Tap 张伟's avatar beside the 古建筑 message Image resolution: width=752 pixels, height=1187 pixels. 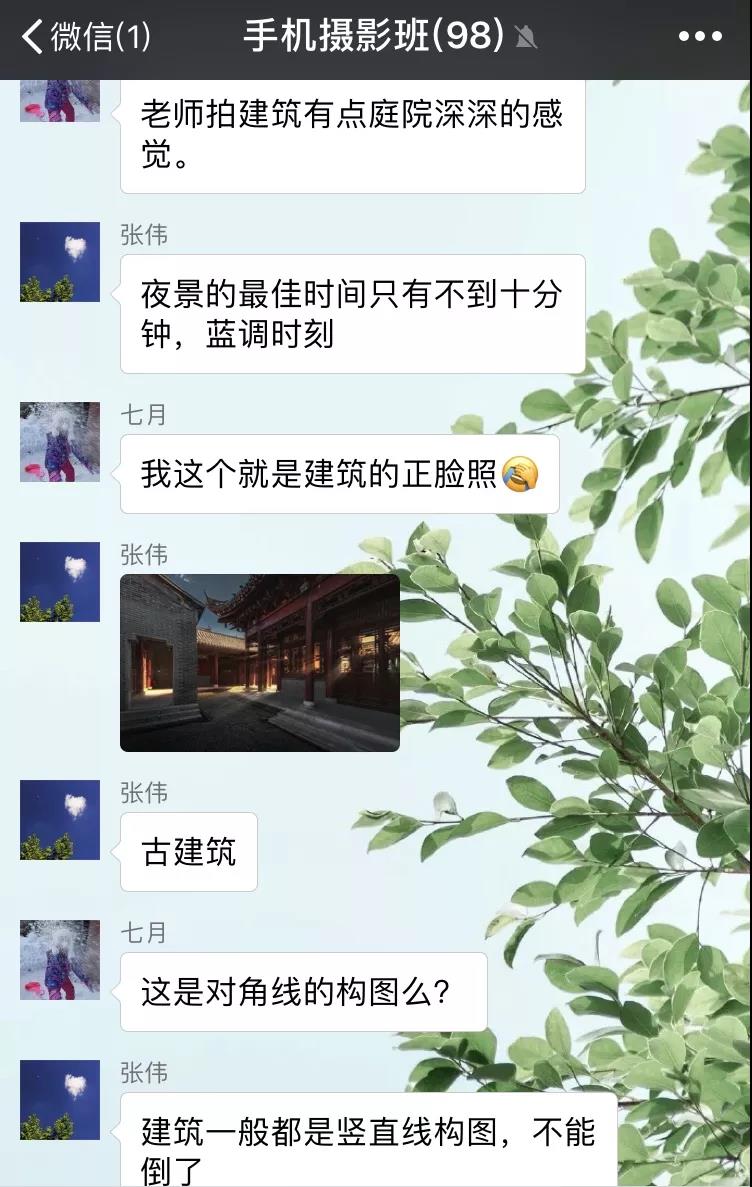60,820
